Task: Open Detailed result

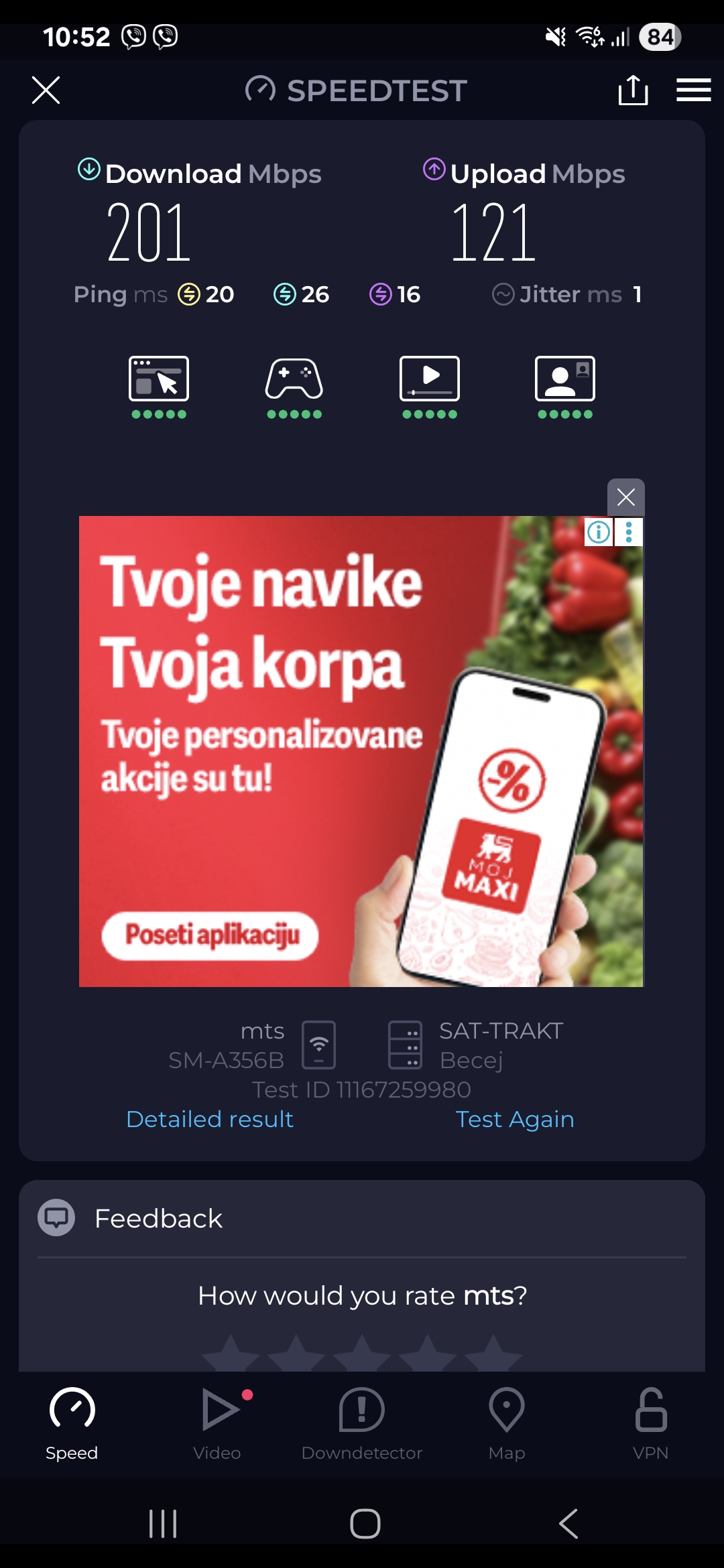Action: [210, 1119]
